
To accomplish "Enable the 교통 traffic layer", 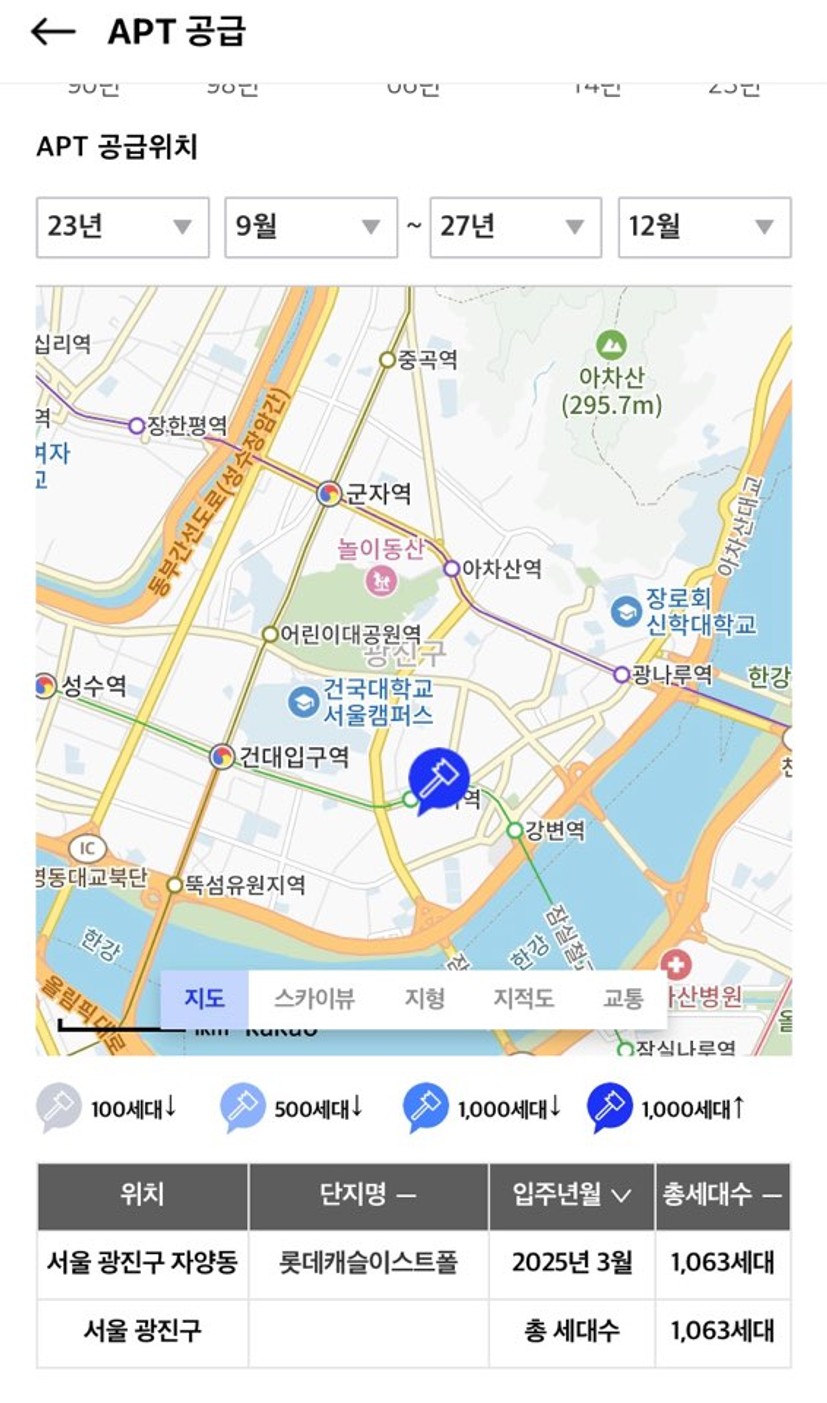I will coord(623,998).
